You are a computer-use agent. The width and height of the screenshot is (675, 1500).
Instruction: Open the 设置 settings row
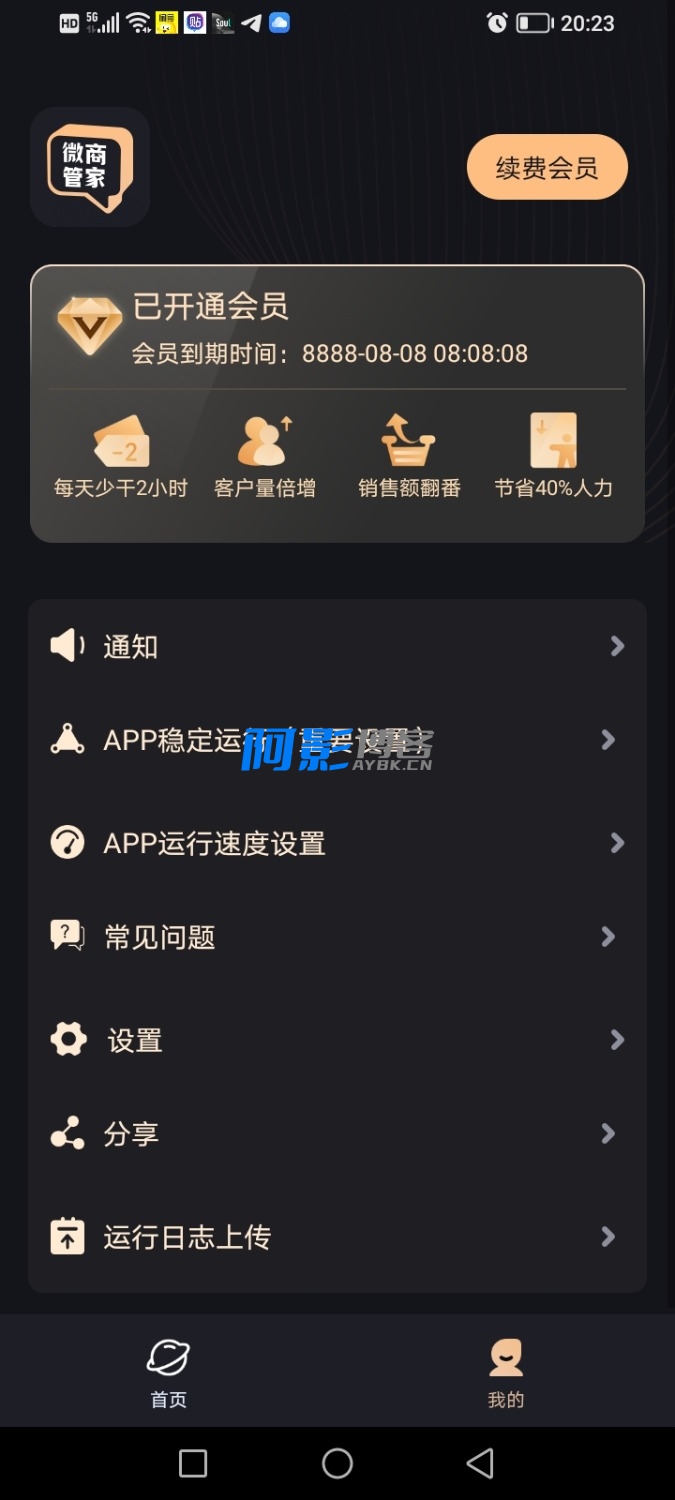click(x=336, y=1040)
